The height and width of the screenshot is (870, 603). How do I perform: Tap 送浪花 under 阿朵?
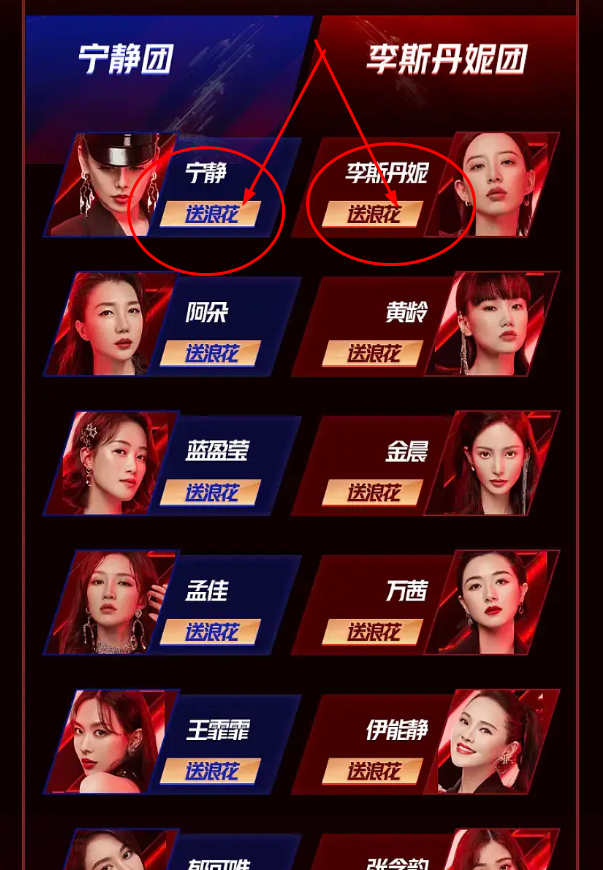[x=209, y=353]
